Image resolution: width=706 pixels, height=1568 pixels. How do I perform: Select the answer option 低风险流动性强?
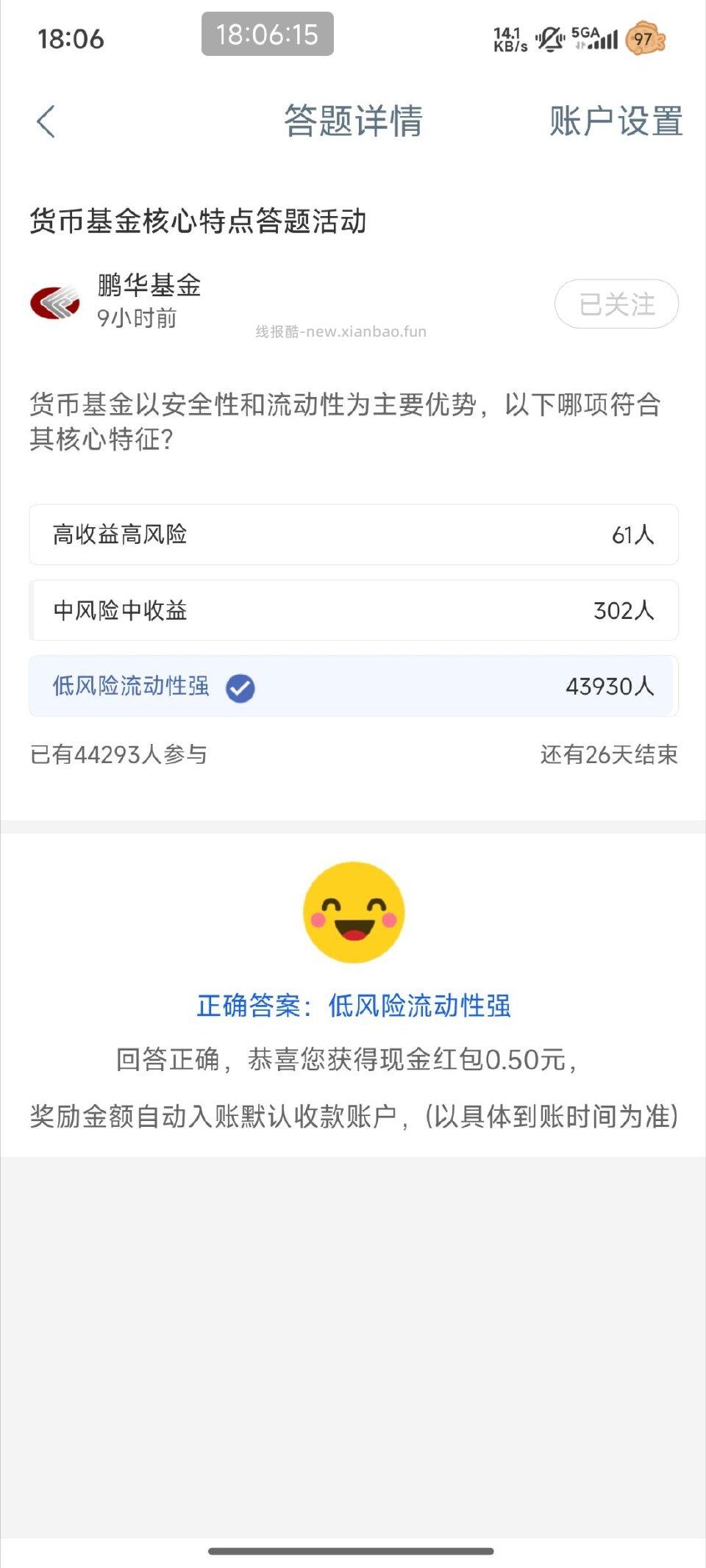tap(353, 687)
